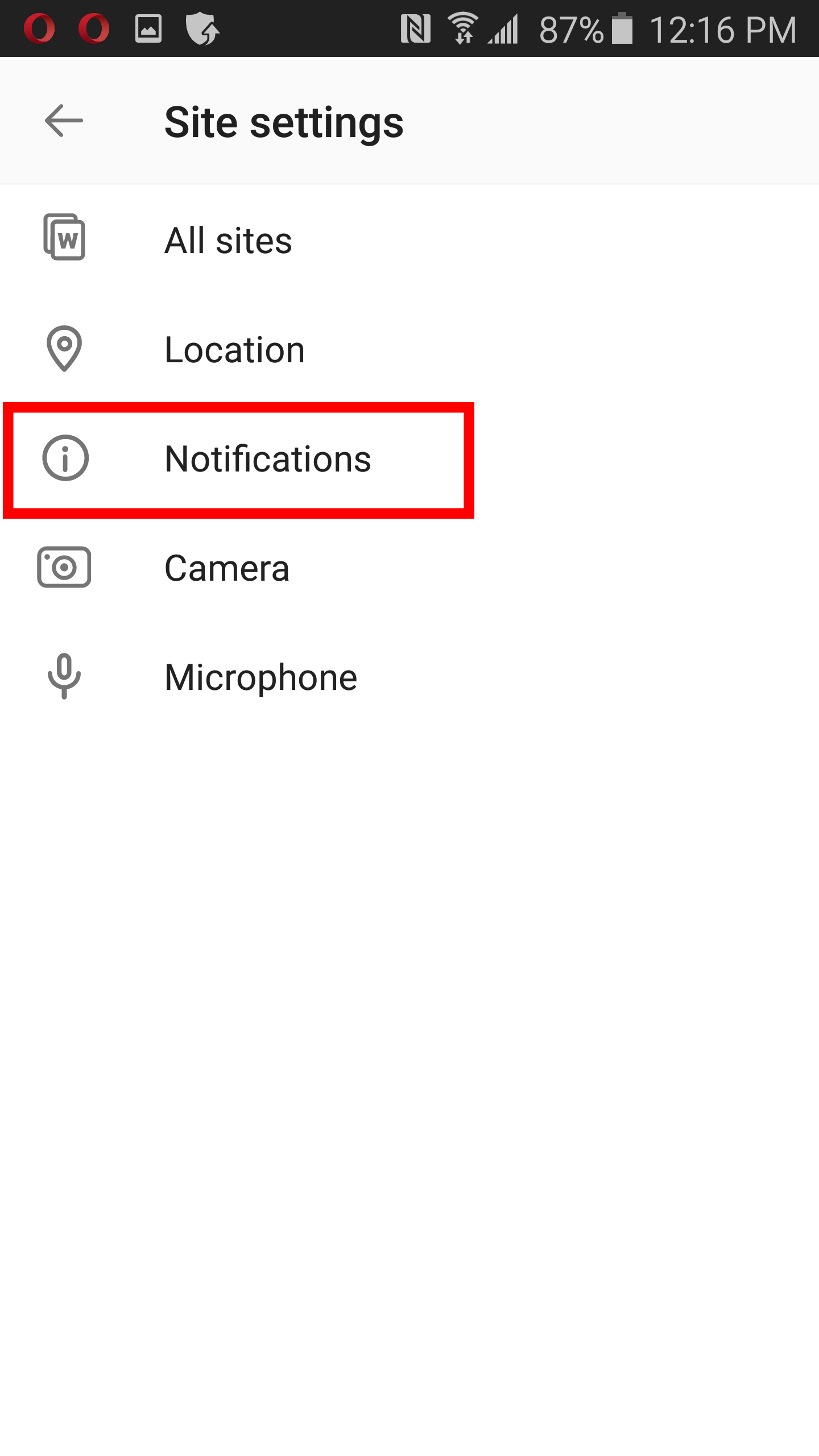
Task: Open Camera site permissions
Action: click(x=226, y=568)
